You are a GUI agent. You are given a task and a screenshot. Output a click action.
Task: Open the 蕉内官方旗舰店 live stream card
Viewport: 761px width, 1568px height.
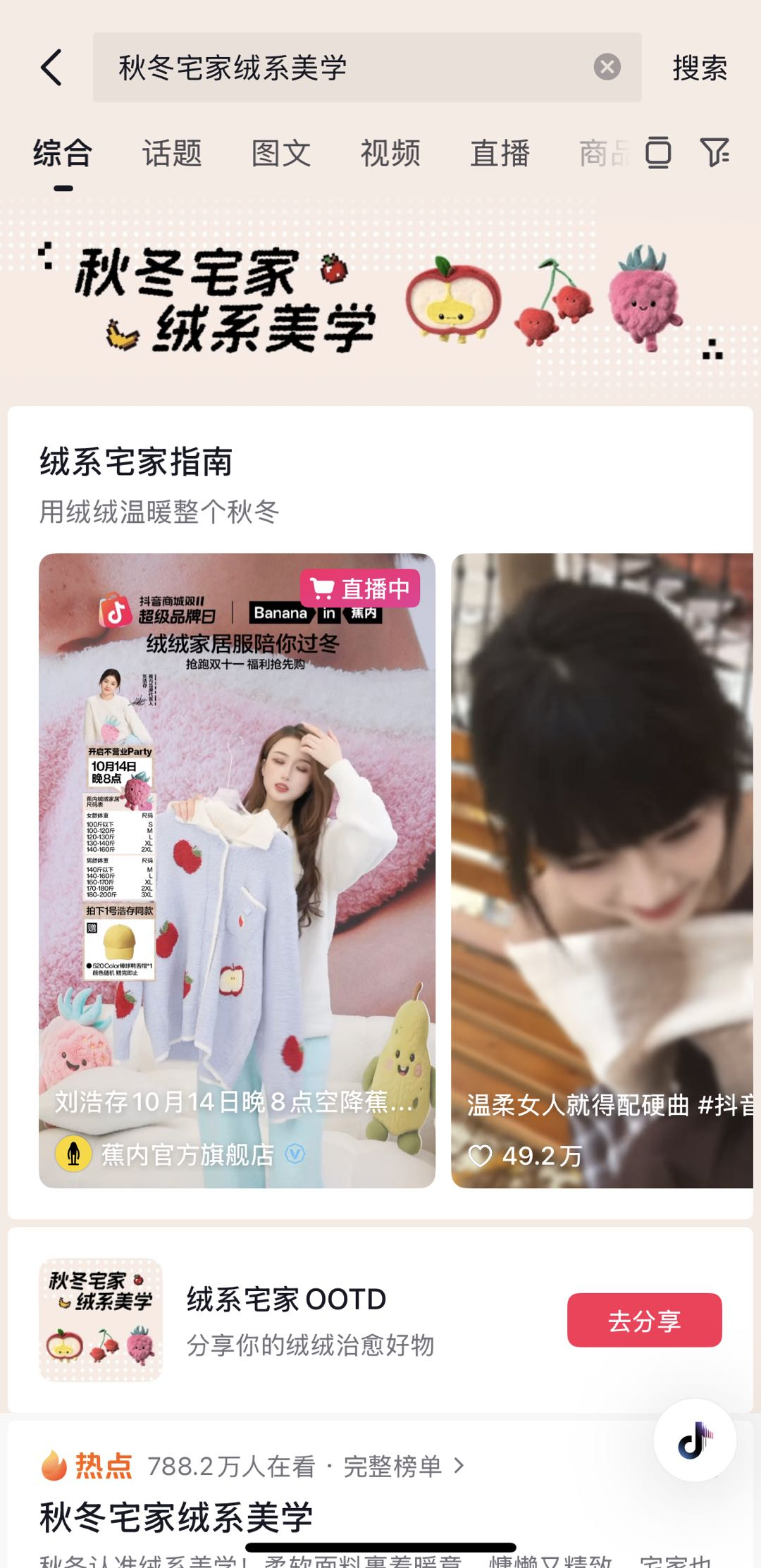click(x=237, y=870)
